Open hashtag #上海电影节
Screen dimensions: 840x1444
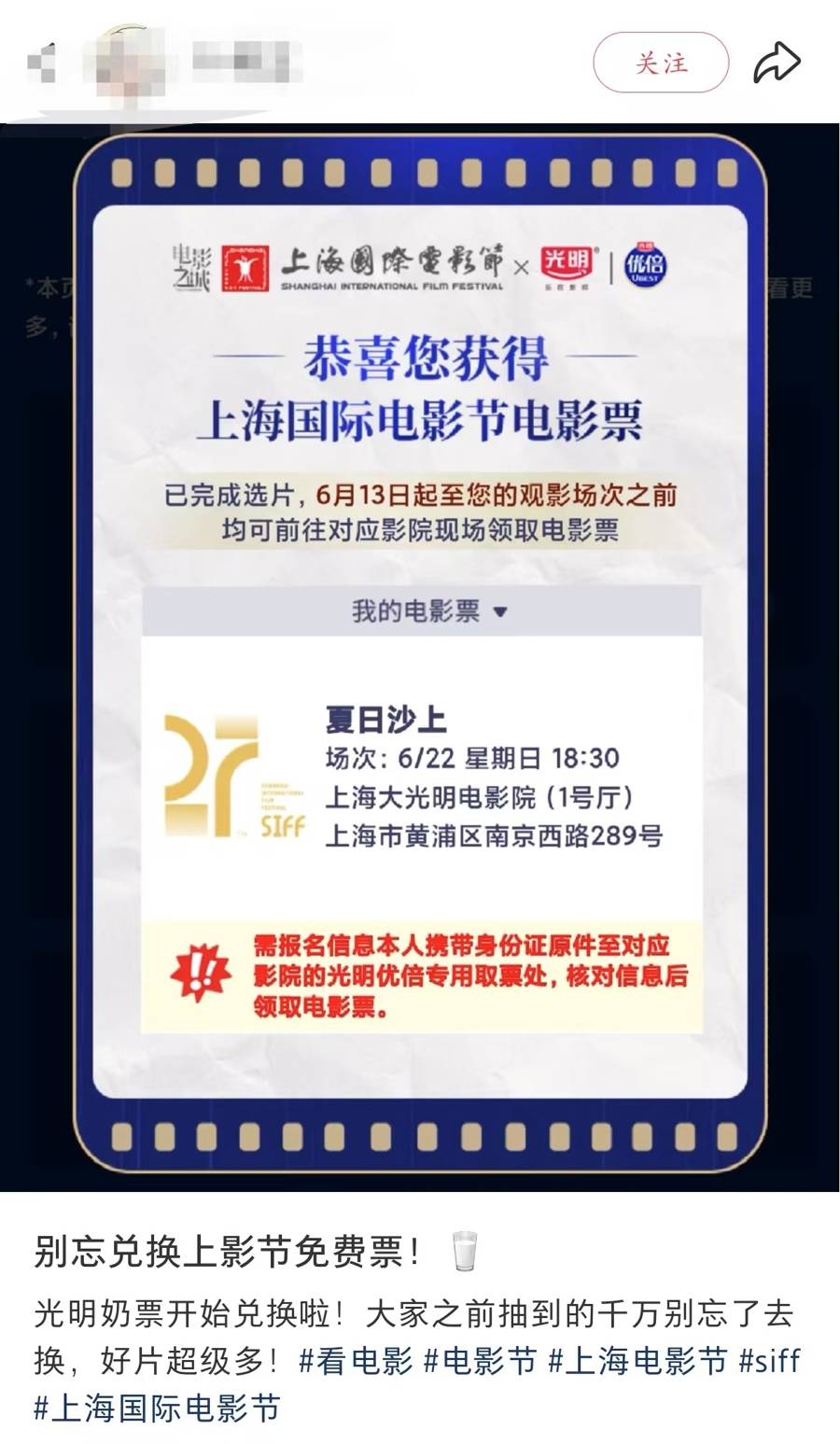[637, 1361]
